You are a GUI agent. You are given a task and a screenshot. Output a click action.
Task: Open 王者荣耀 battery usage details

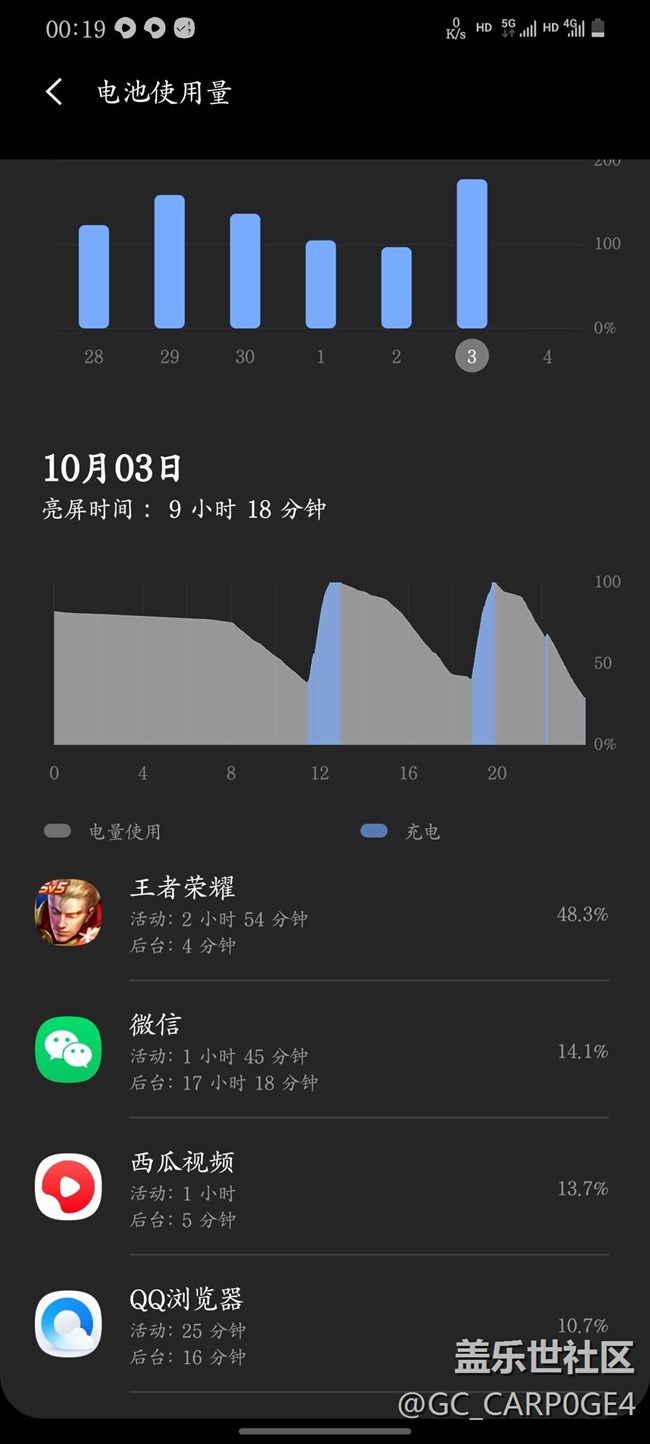(322, 913)
